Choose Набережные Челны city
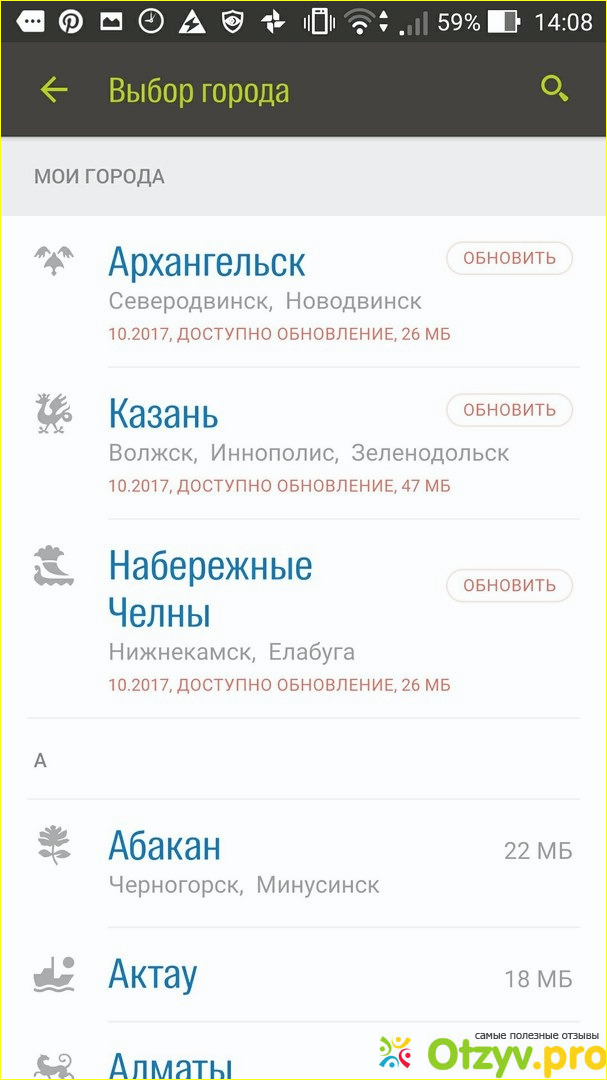 [211, 589]
